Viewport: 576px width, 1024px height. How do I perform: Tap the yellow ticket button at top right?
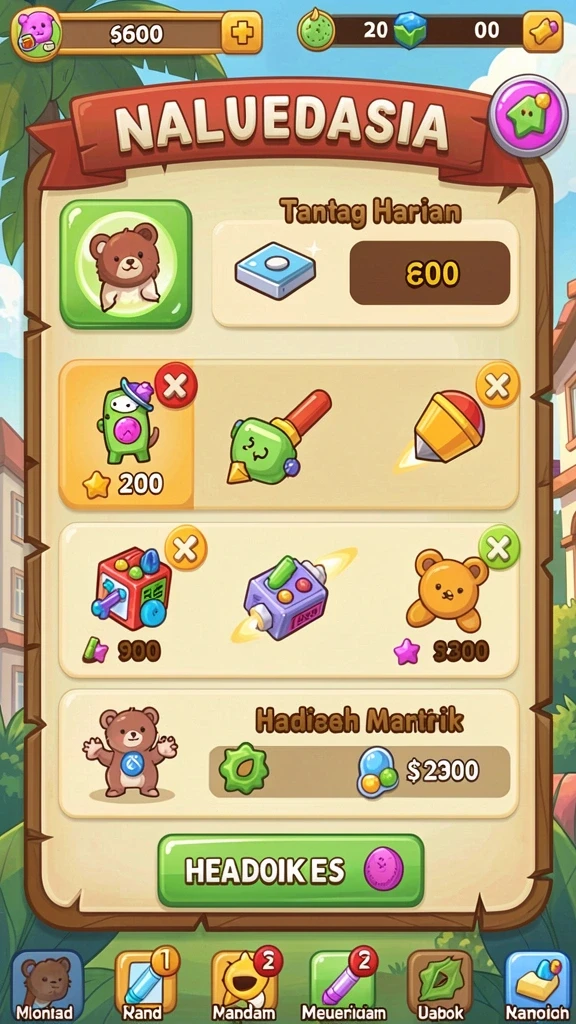[x=543, y=31]
